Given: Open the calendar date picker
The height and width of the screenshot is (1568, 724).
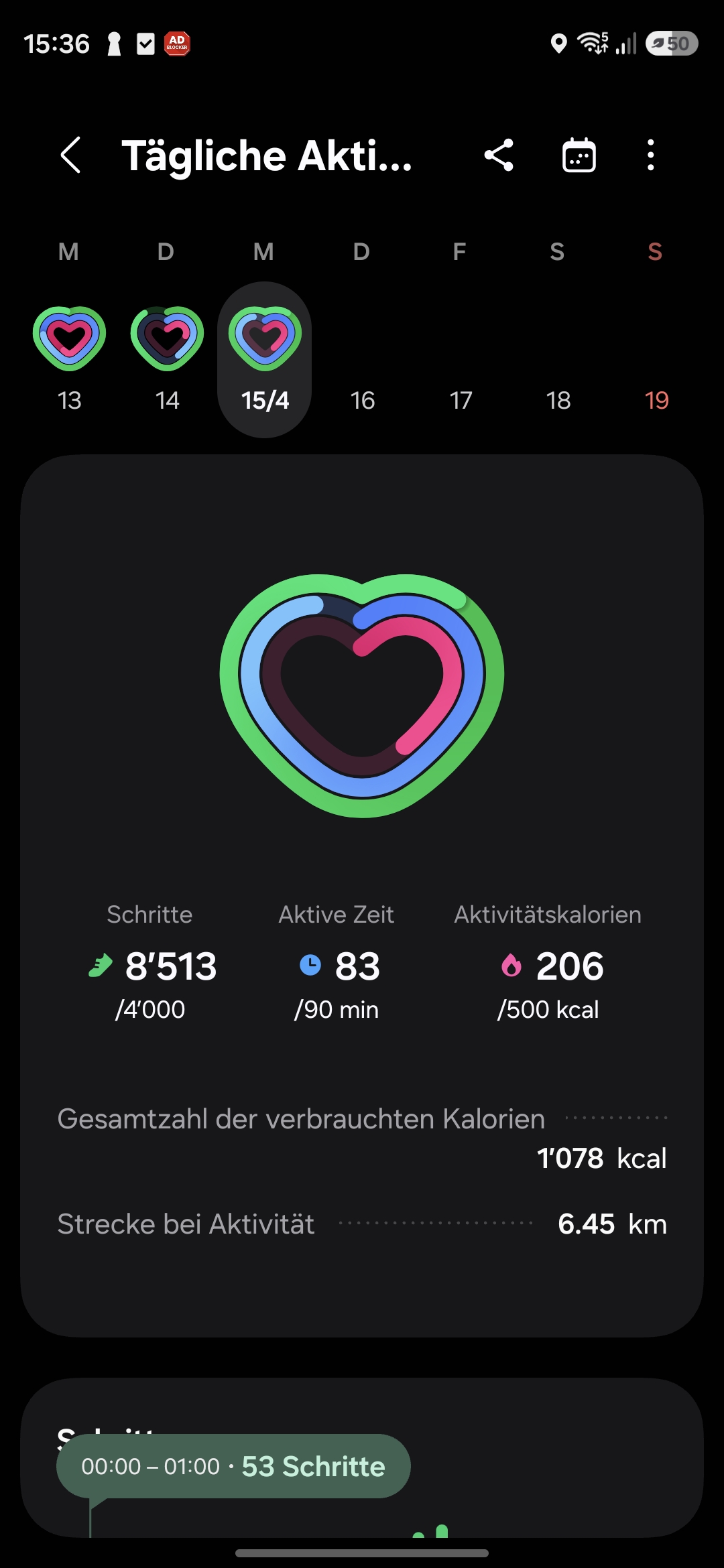Looking at the screenshot, I should [579, 155].
